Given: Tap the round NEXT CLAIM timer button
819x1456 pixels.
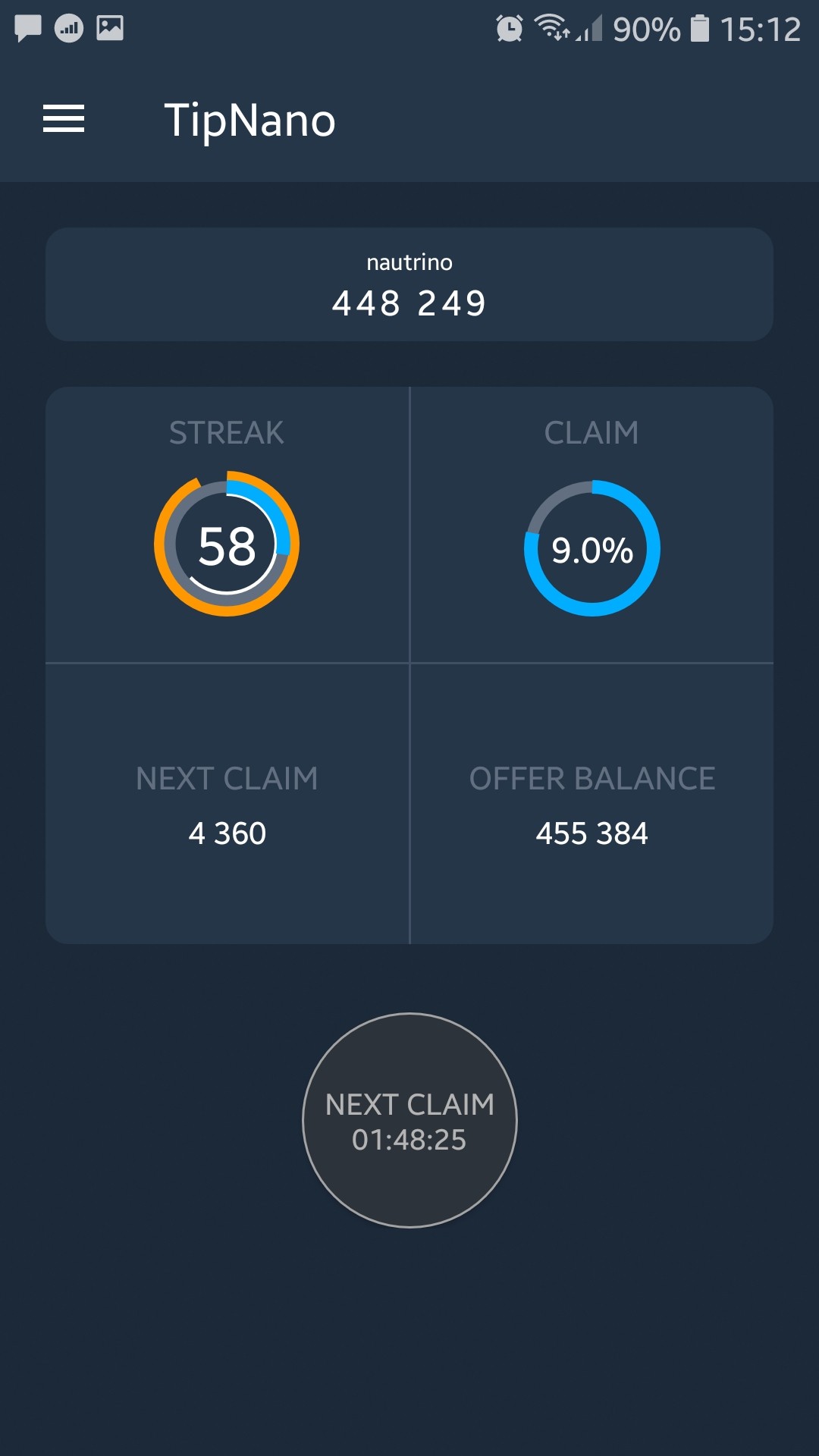Looking at the screenshot, I should [x=409, y=1120].
